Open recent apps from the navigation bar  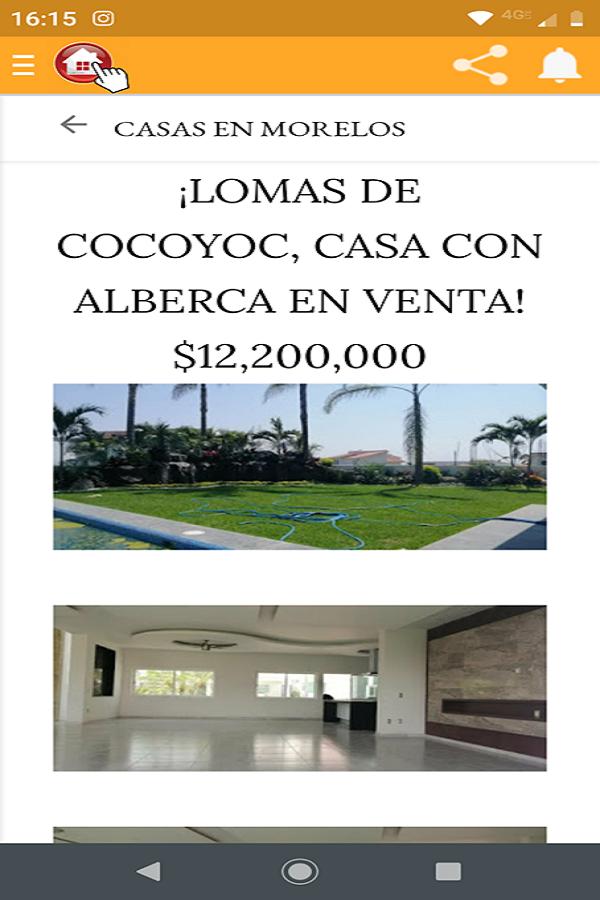click(448, 871)
